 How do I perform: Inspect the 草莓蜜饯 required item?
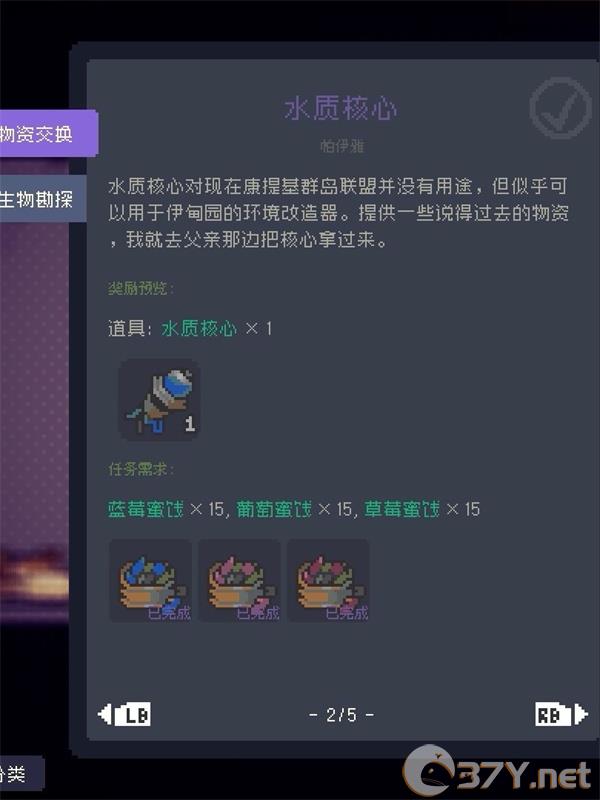(328, 581)
